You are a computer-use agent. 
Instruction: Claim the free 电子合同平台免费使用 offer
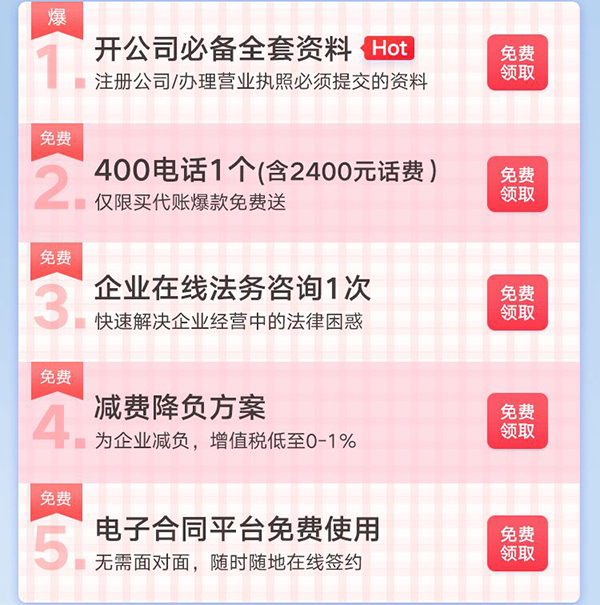[x=517, y=543]
